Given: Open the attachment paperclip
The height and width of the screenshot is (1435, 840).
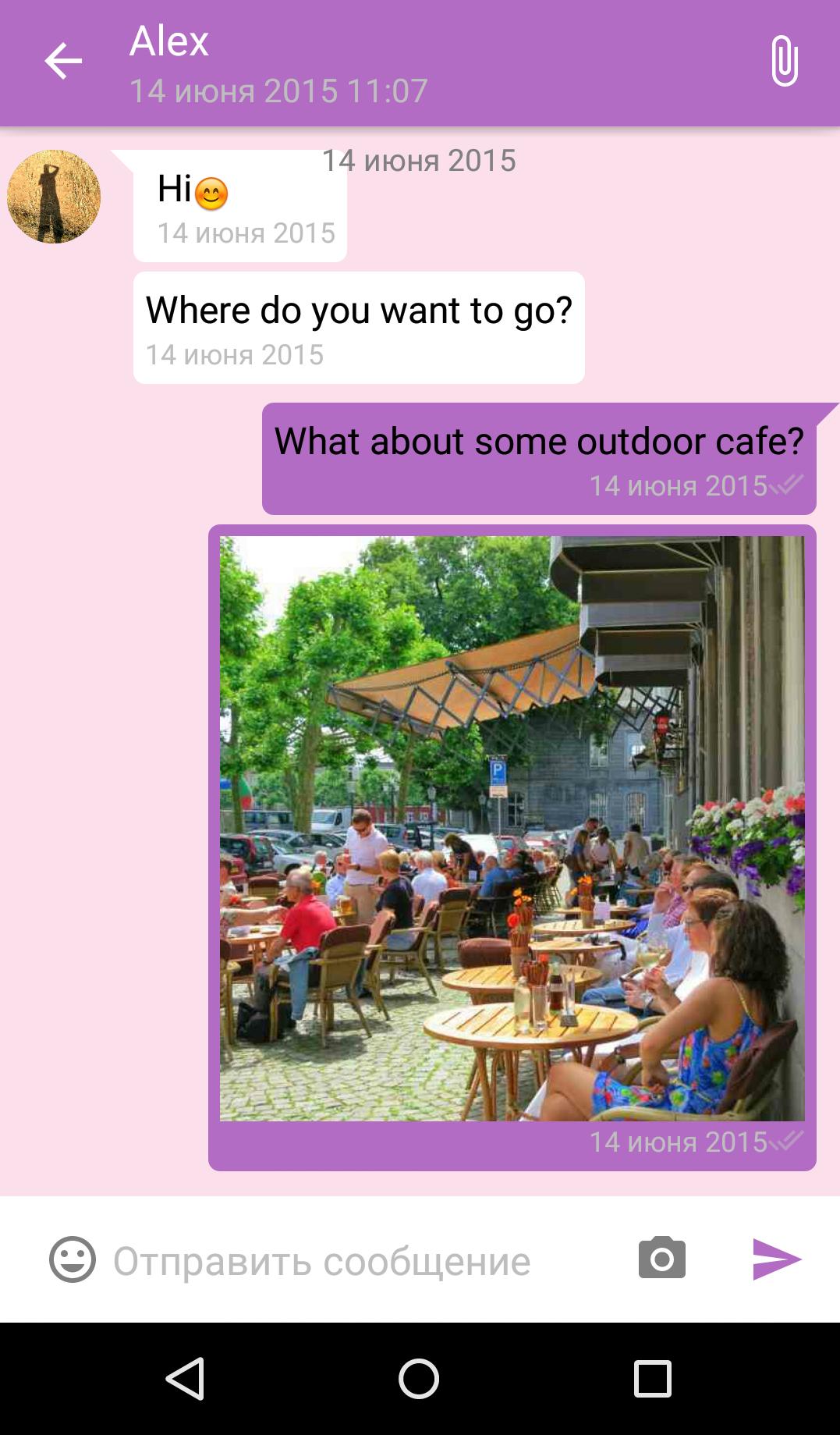Looking at the screenshot, I should tap(784, 61).
